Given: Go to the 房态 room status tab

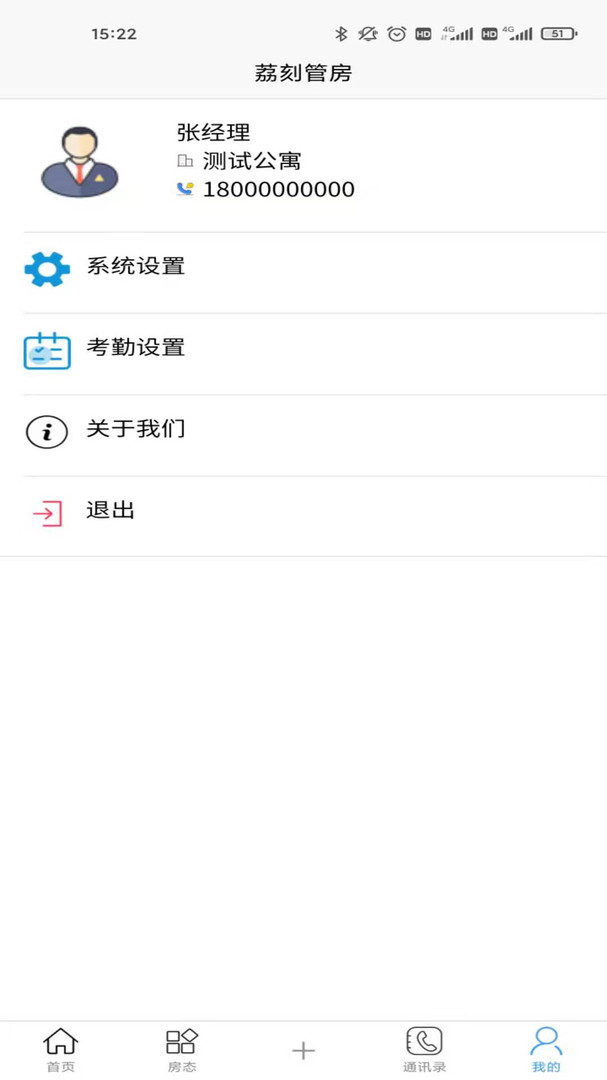Looking at the screenshot, I should click(182, 1049).
